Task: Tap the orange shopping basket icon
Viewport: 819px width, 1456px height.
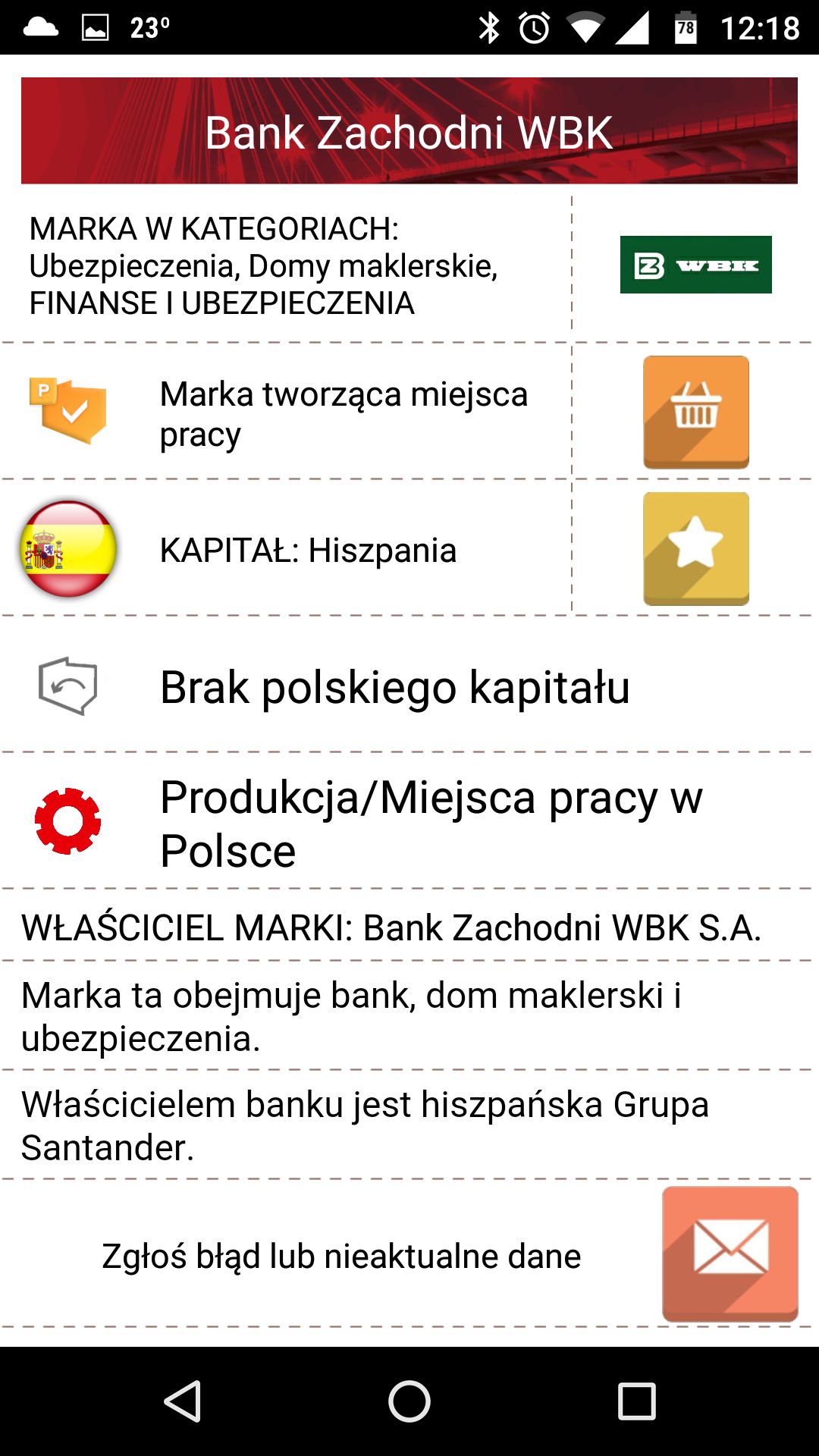Action: point(696,412)
